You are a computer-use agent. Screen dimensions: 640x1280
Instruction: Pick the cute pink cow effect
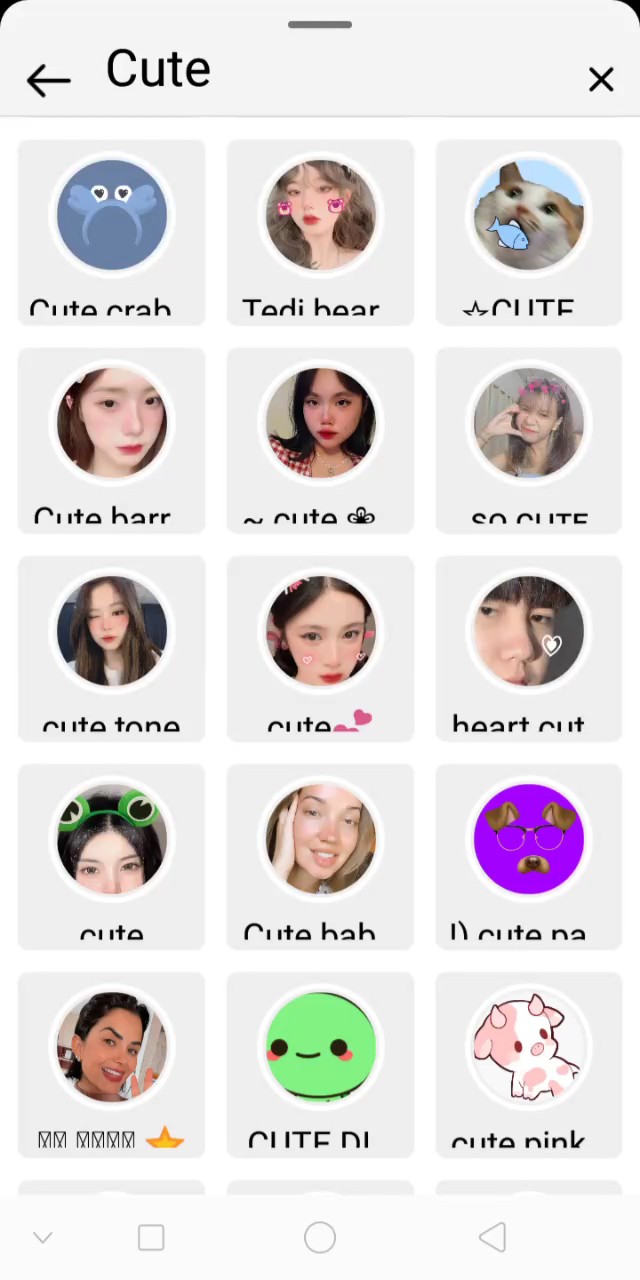pos(529,1064)
